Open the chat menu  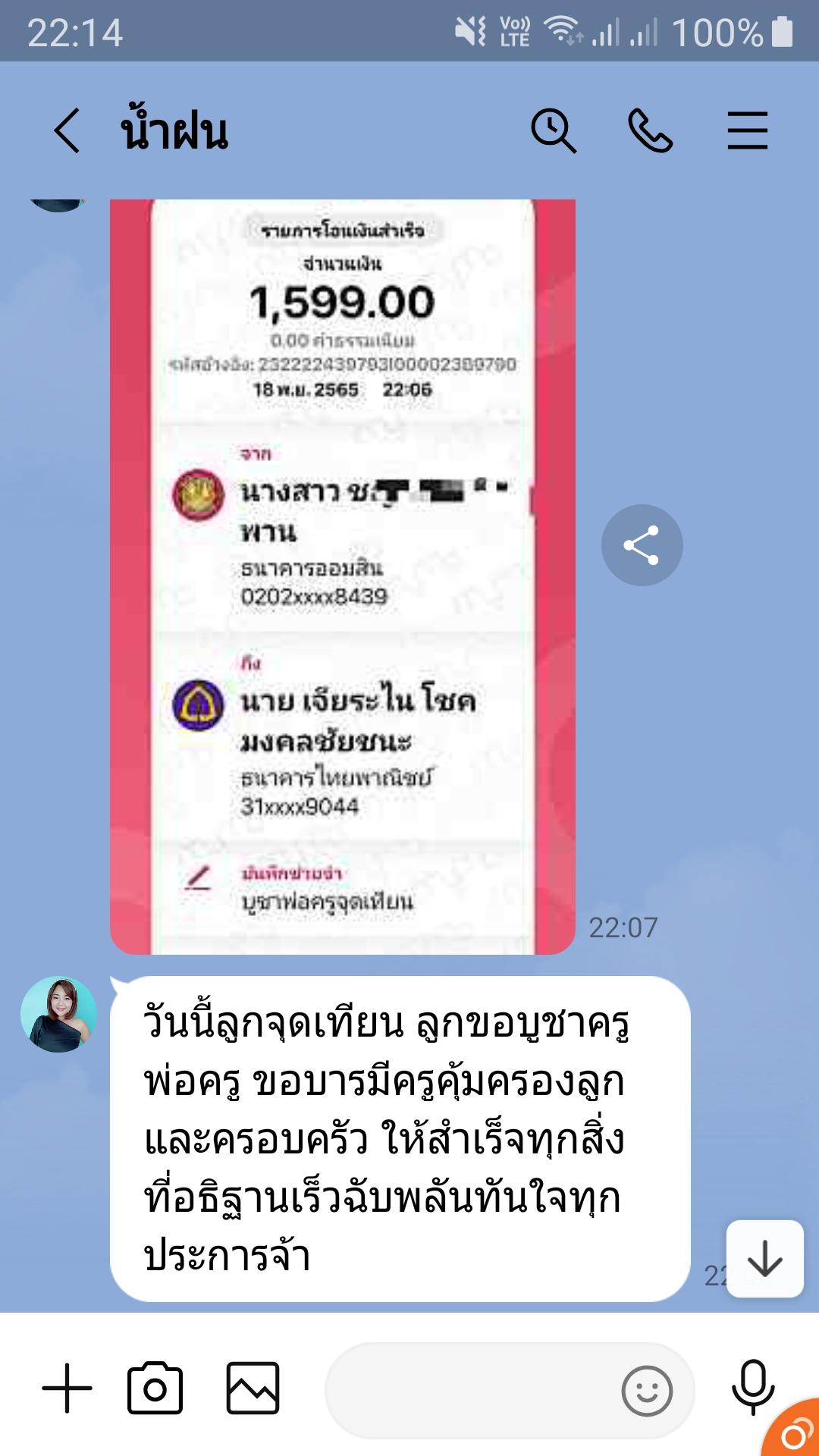click(x=747, y=130)
